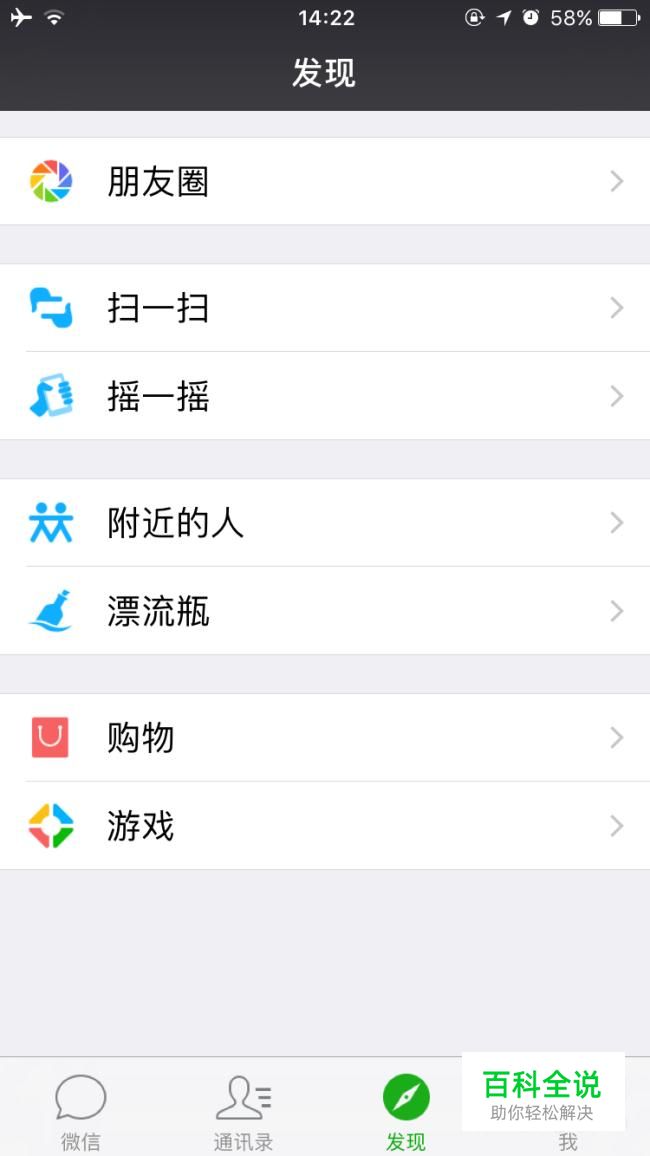650x1156 pixels.
Task: Open 漂流瓶 drift bottle
Action: tap(324, 611)
